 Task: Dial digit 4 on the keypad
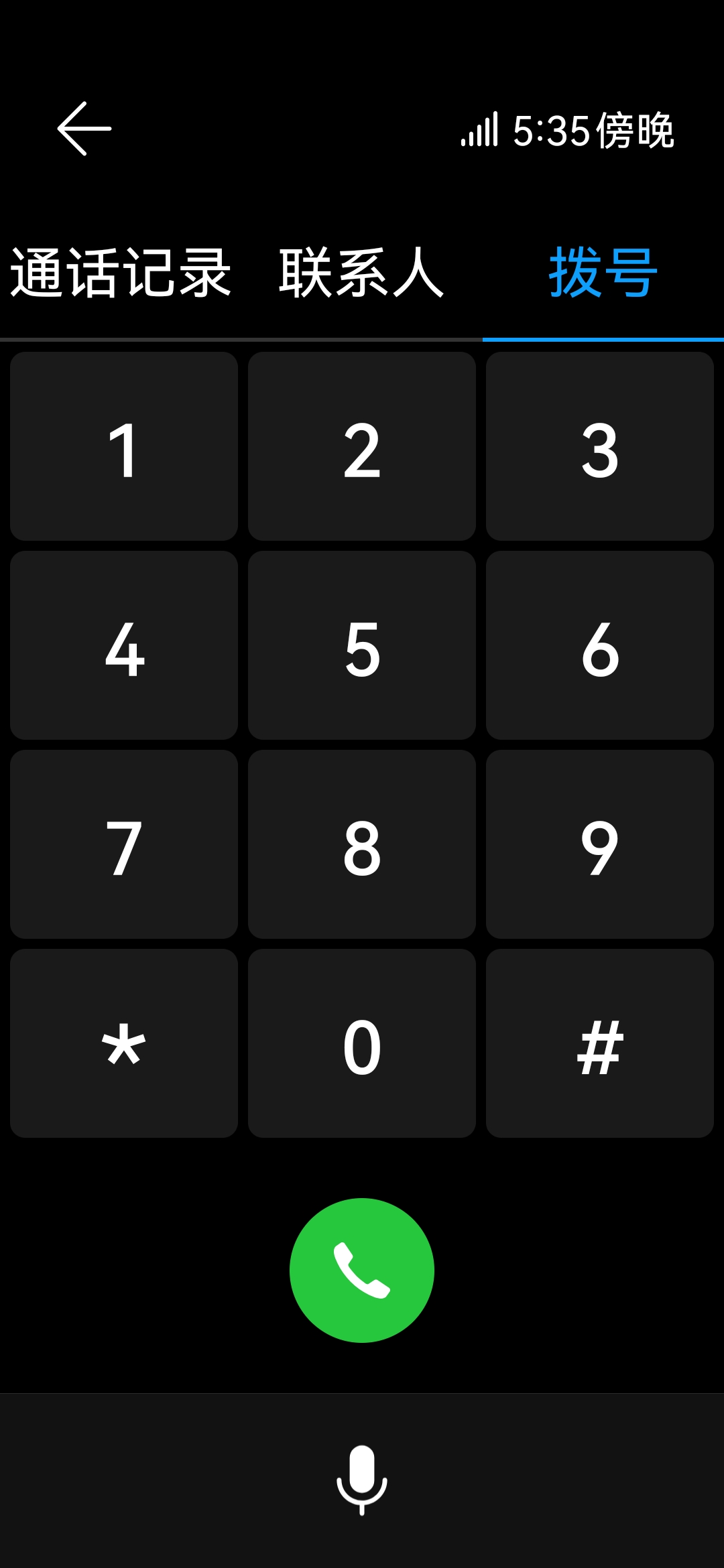pyautogui.click(x=124, y=645)
